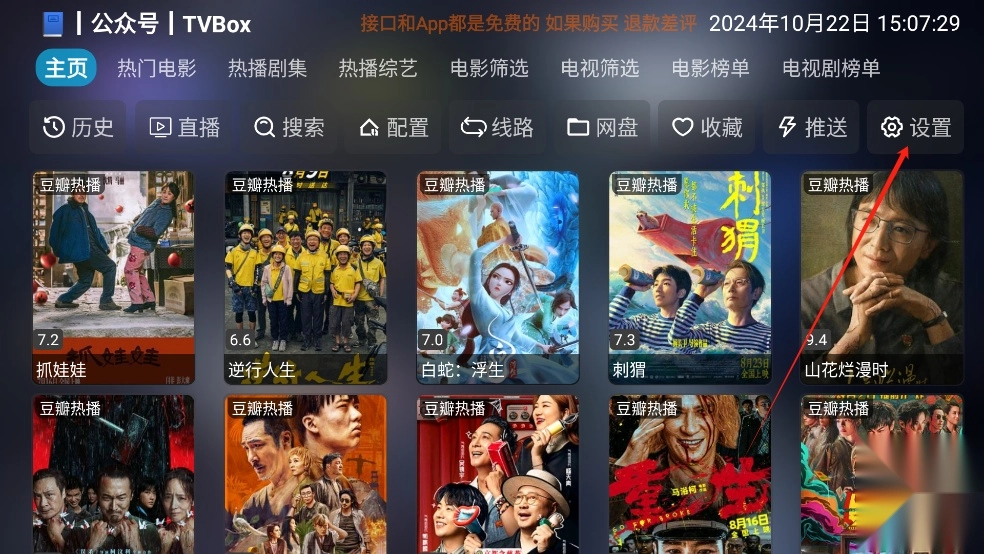
Task: Switch to the 热播剧集 tab
Action: (x=267, y=69)
